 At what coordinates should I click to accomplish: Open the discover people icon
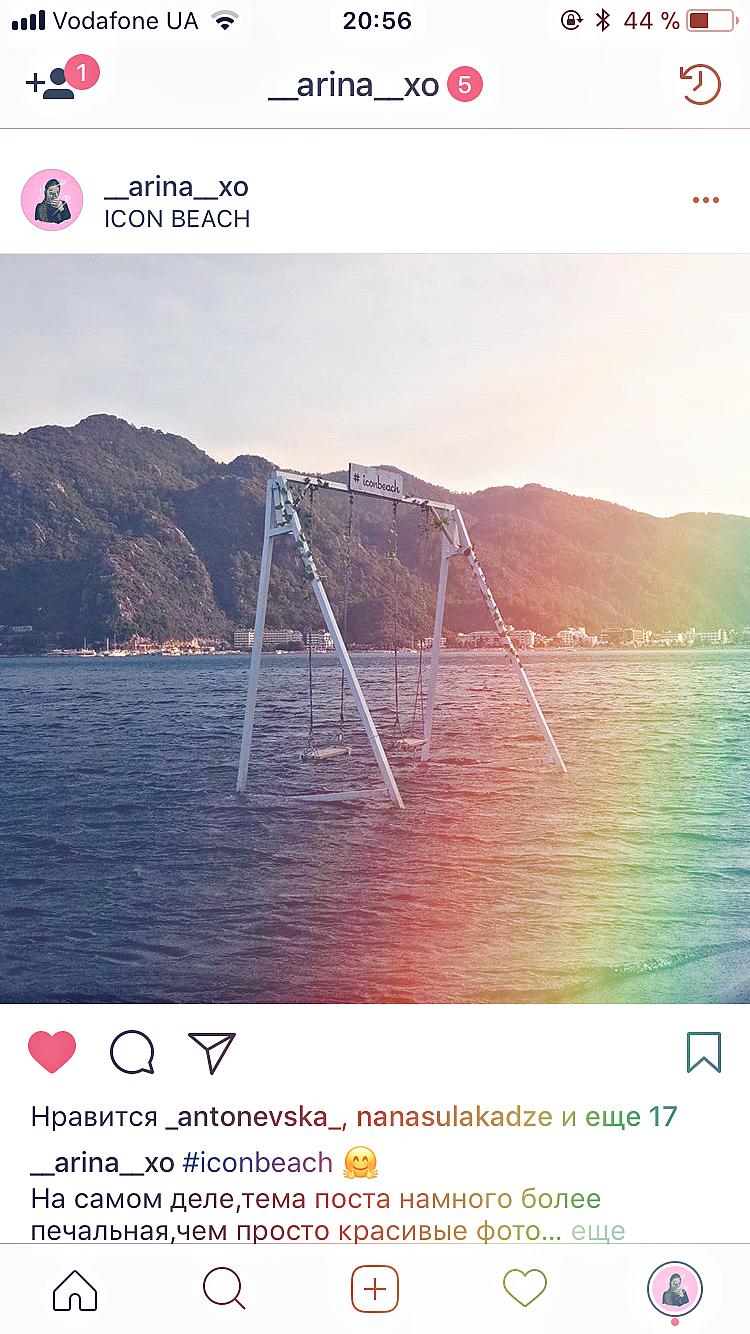coord(52,84)
